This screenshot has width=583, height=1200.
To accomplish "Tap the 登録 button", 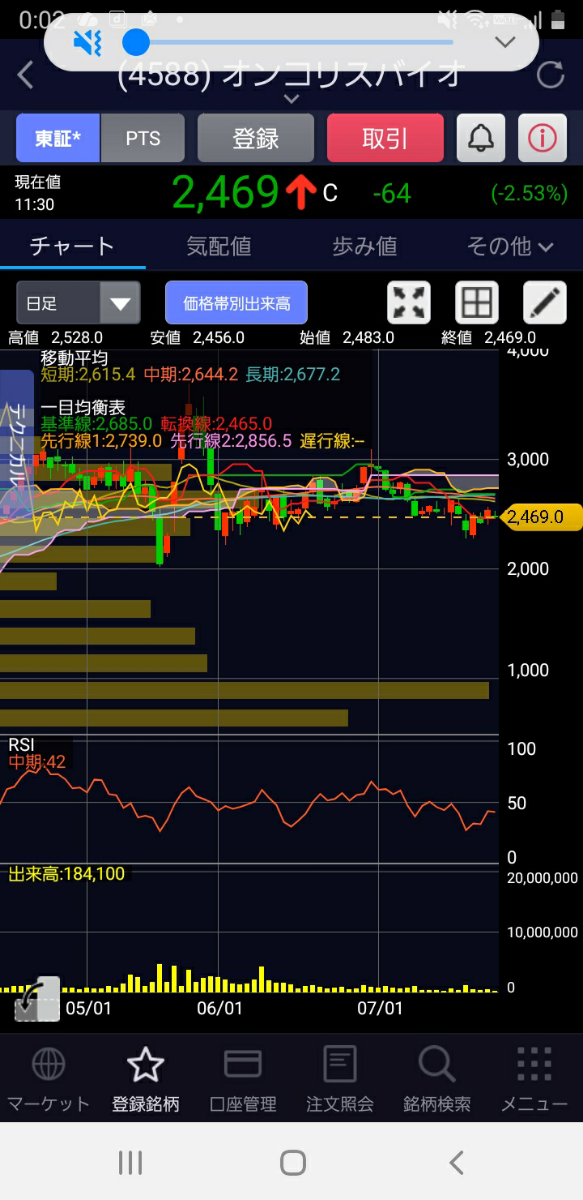I will coord(255,138).
